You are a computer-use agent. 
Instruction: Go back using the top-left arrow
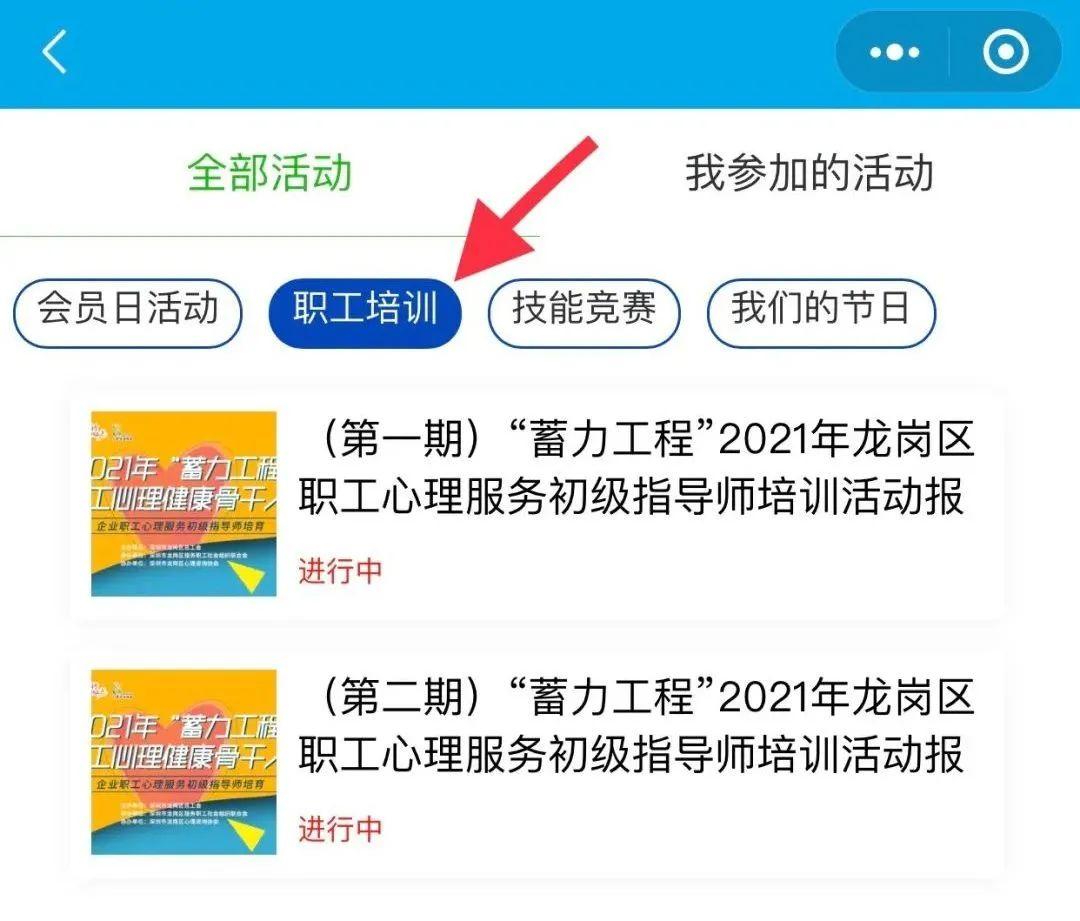click(x=54, y=52)
